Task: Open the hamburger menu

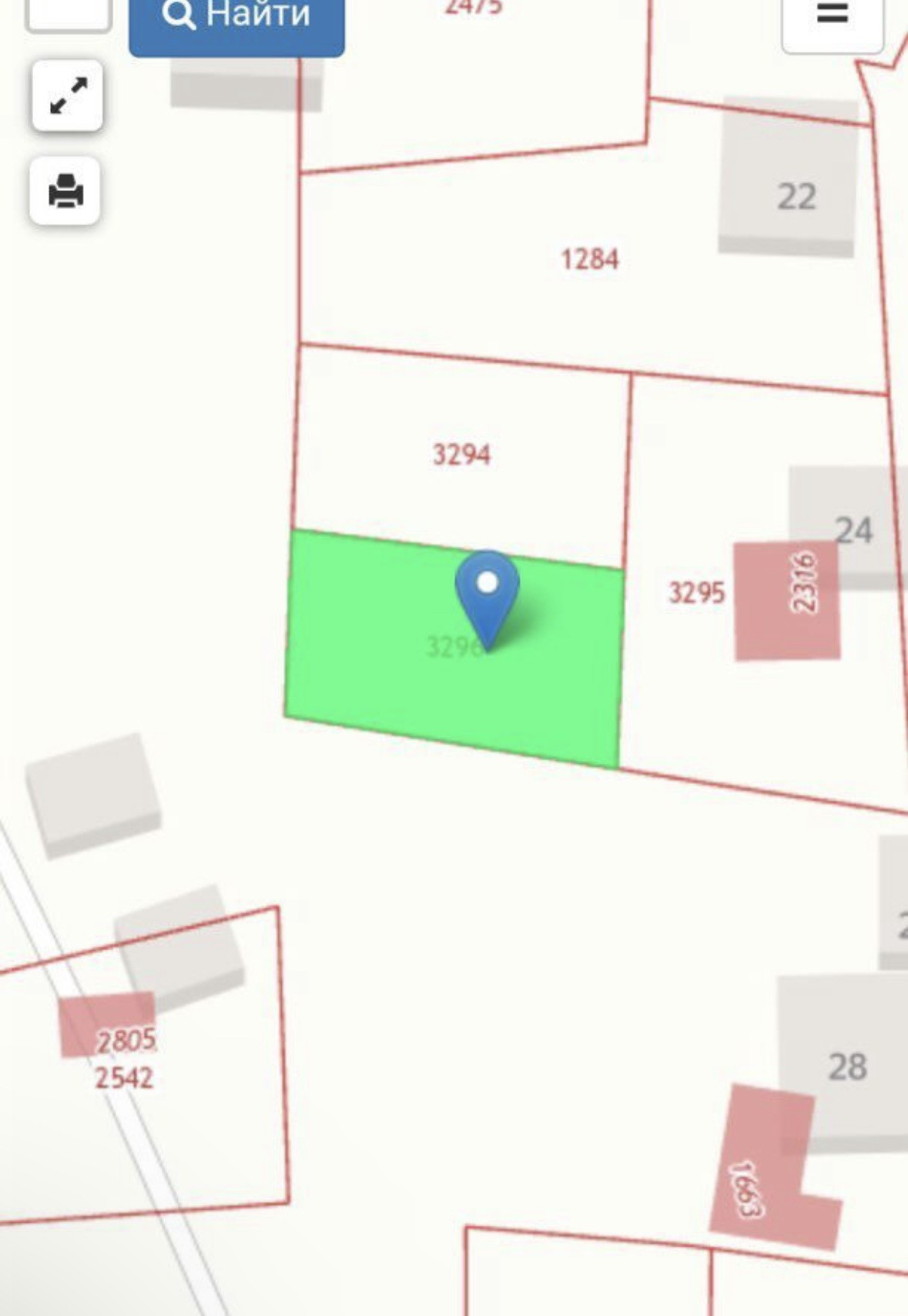Action: [832, 17]
